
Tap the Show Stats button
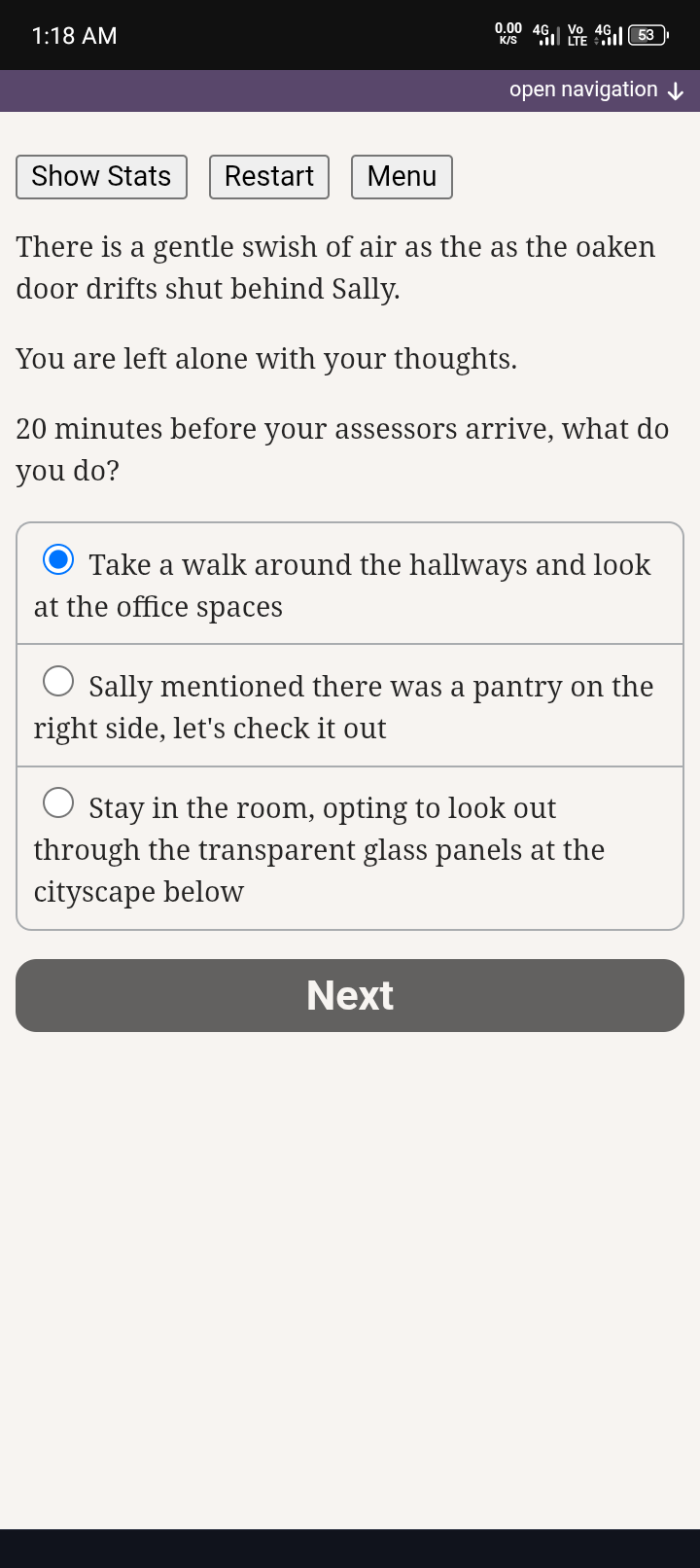click(101, 177)
